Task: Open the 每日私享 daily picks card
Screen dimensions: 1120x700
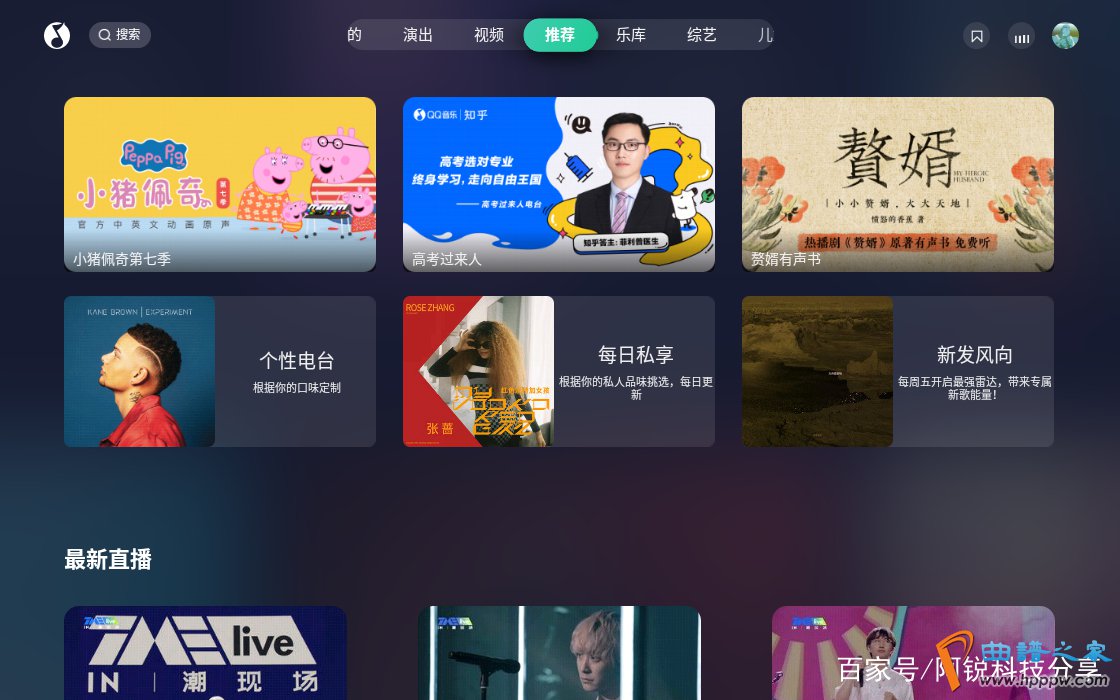Action: [559, 371]
